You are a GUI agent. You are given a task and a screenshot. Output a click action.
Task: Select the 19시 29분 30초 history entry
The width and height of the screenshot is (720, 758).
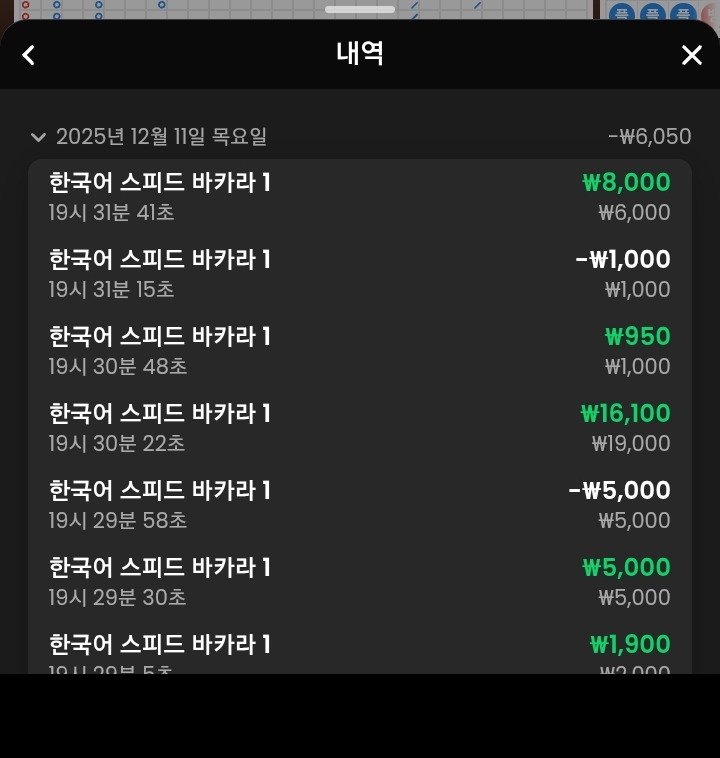tap(360, 582)
